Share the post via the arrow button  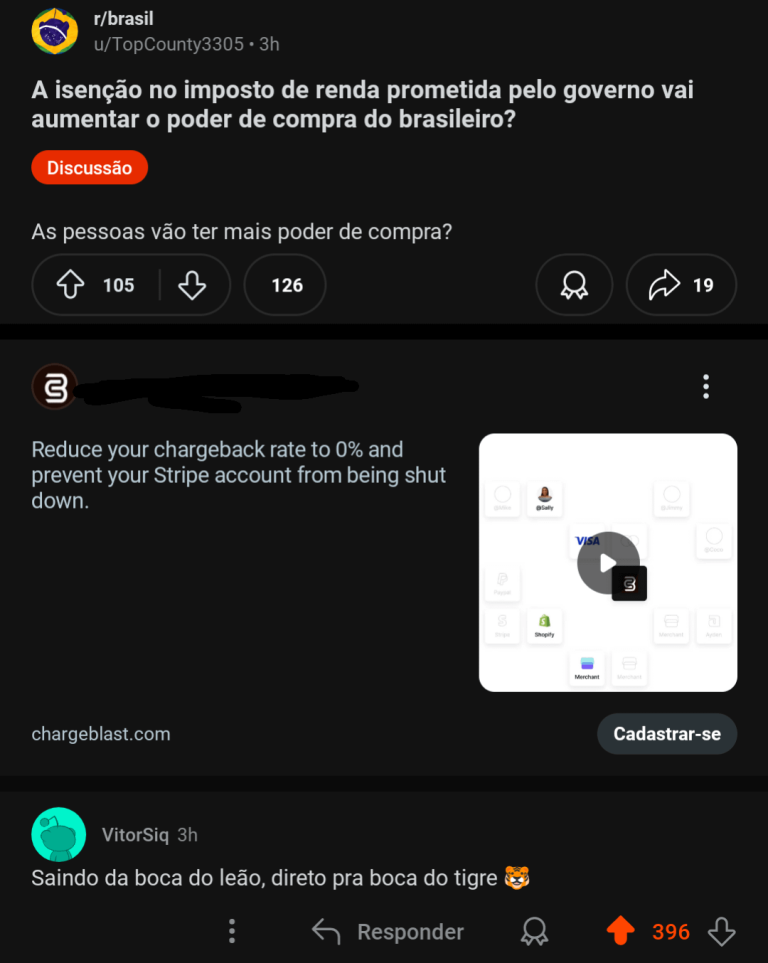click(x=681, y=285)
